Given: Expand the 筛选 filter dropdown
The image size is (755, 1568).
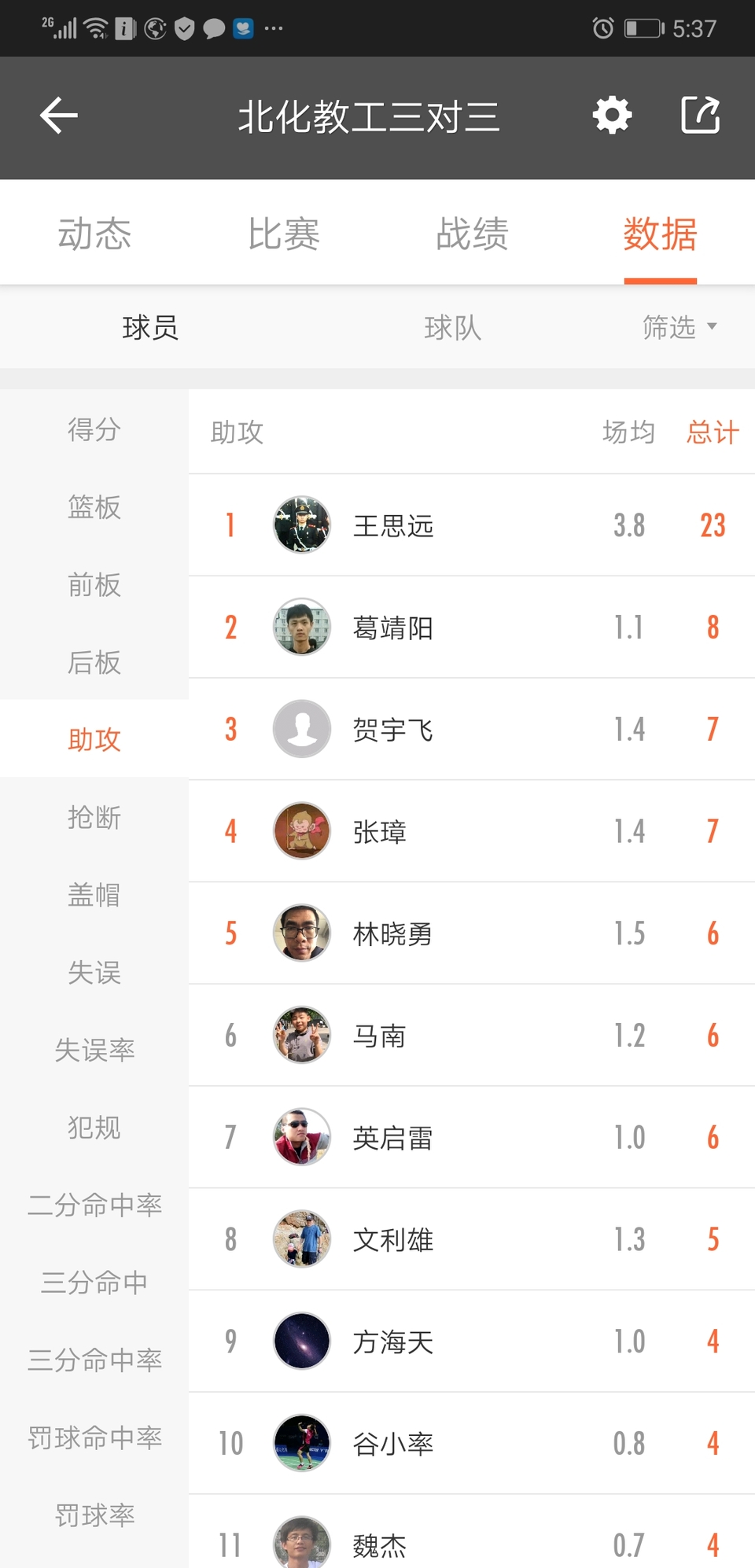Looking at the screenshot, I should (x=679, y=327).
